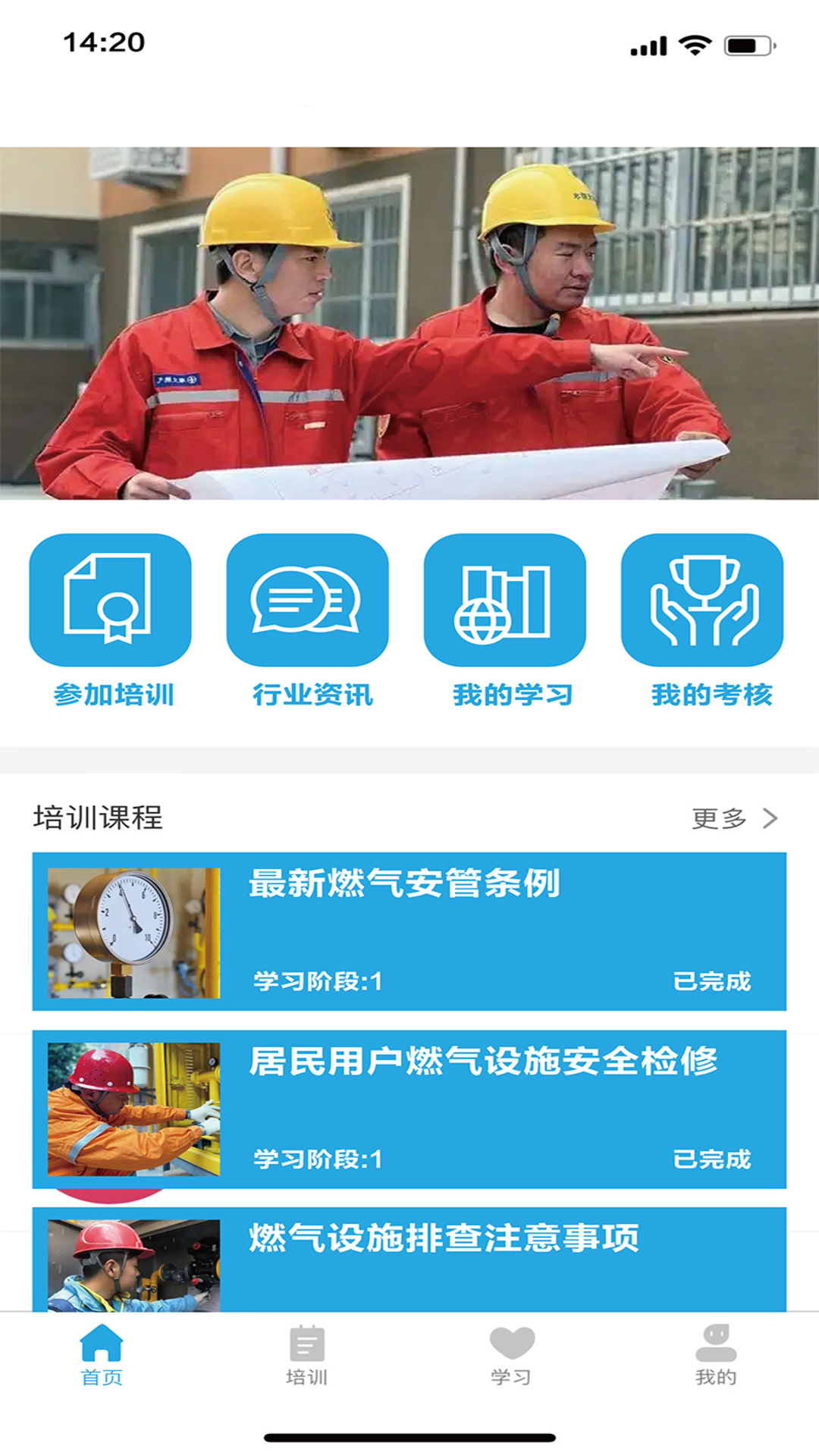Open course 燃气设施排查注意事项
This screenshot has width=819, height=1456.
pyautogui.click(x=409, y=1259)
